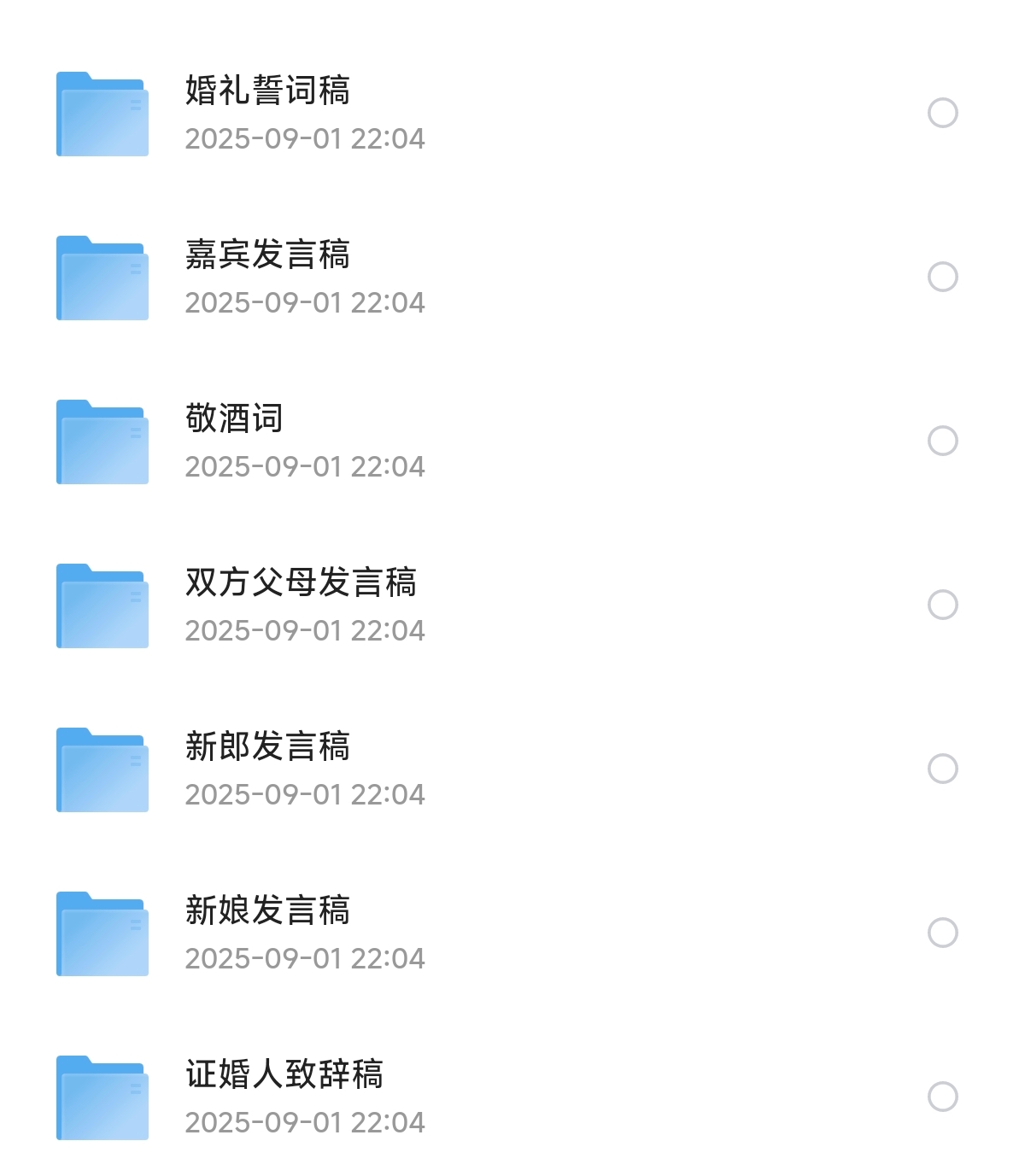
Task: Click the 婚礼誓词稿 folder icon
Action: (x=101, y=114)
